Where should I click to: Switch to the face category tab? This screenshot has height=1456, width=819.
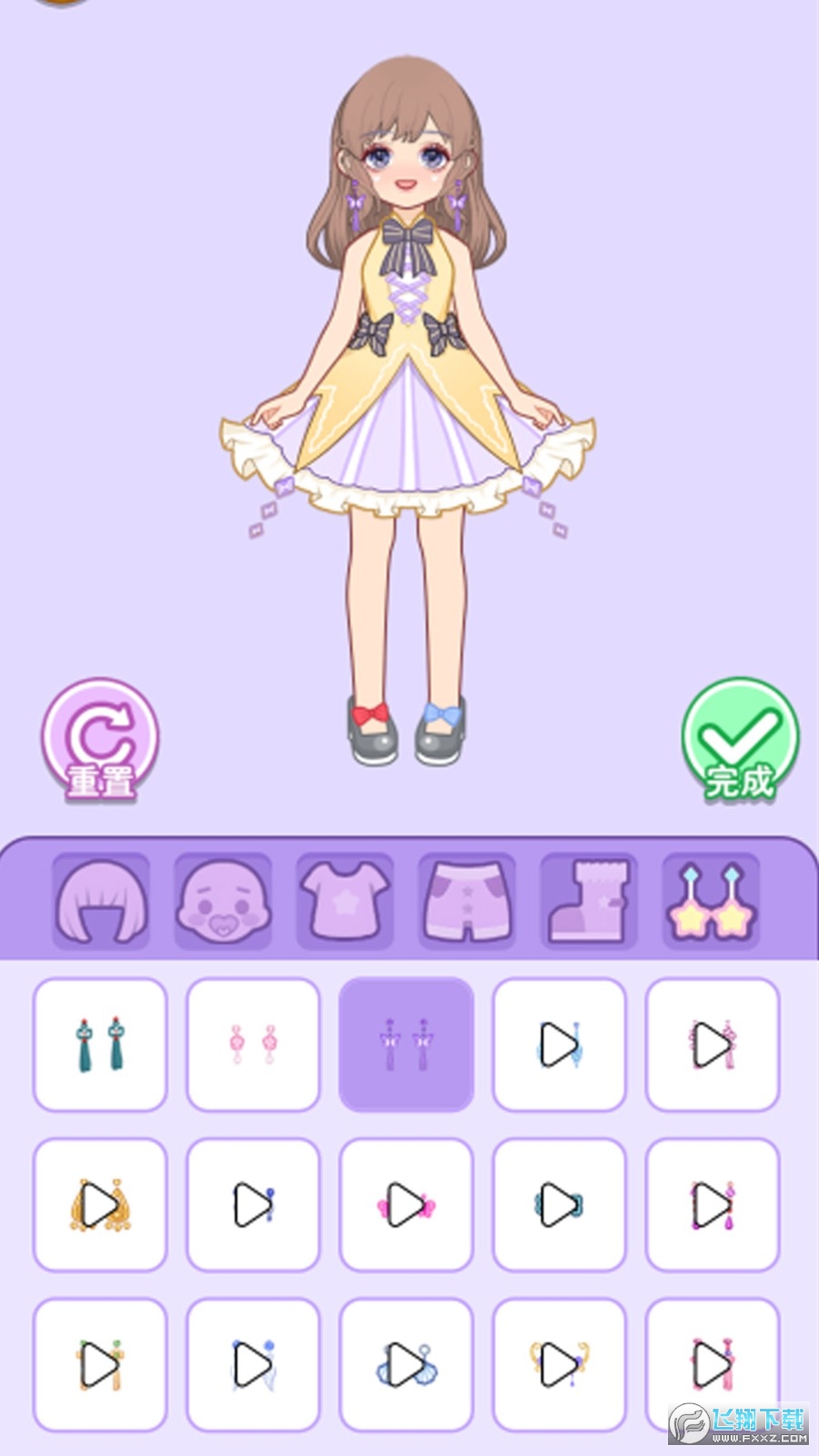click(x=223, y=901)
